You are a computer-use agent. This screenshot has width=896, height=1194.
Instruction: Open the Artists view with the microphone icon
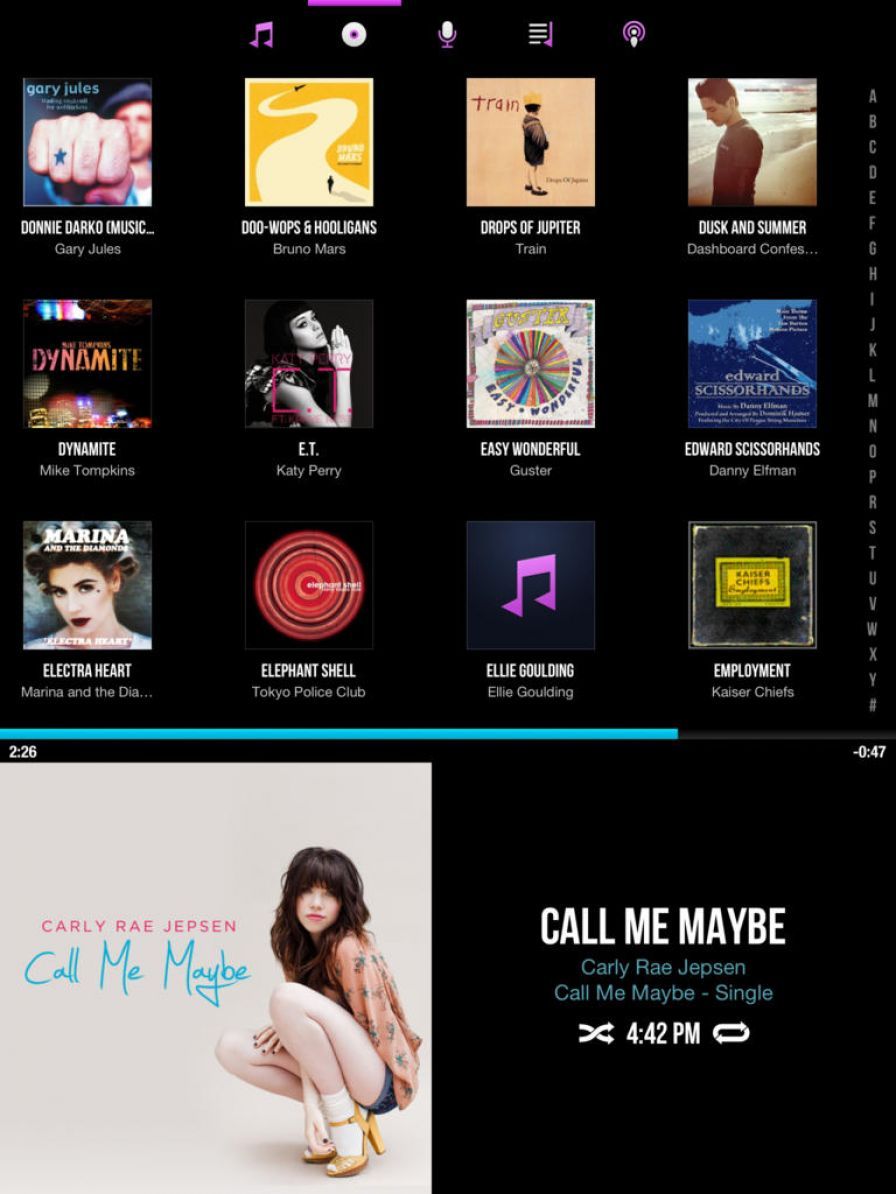(x=445, y=33)
